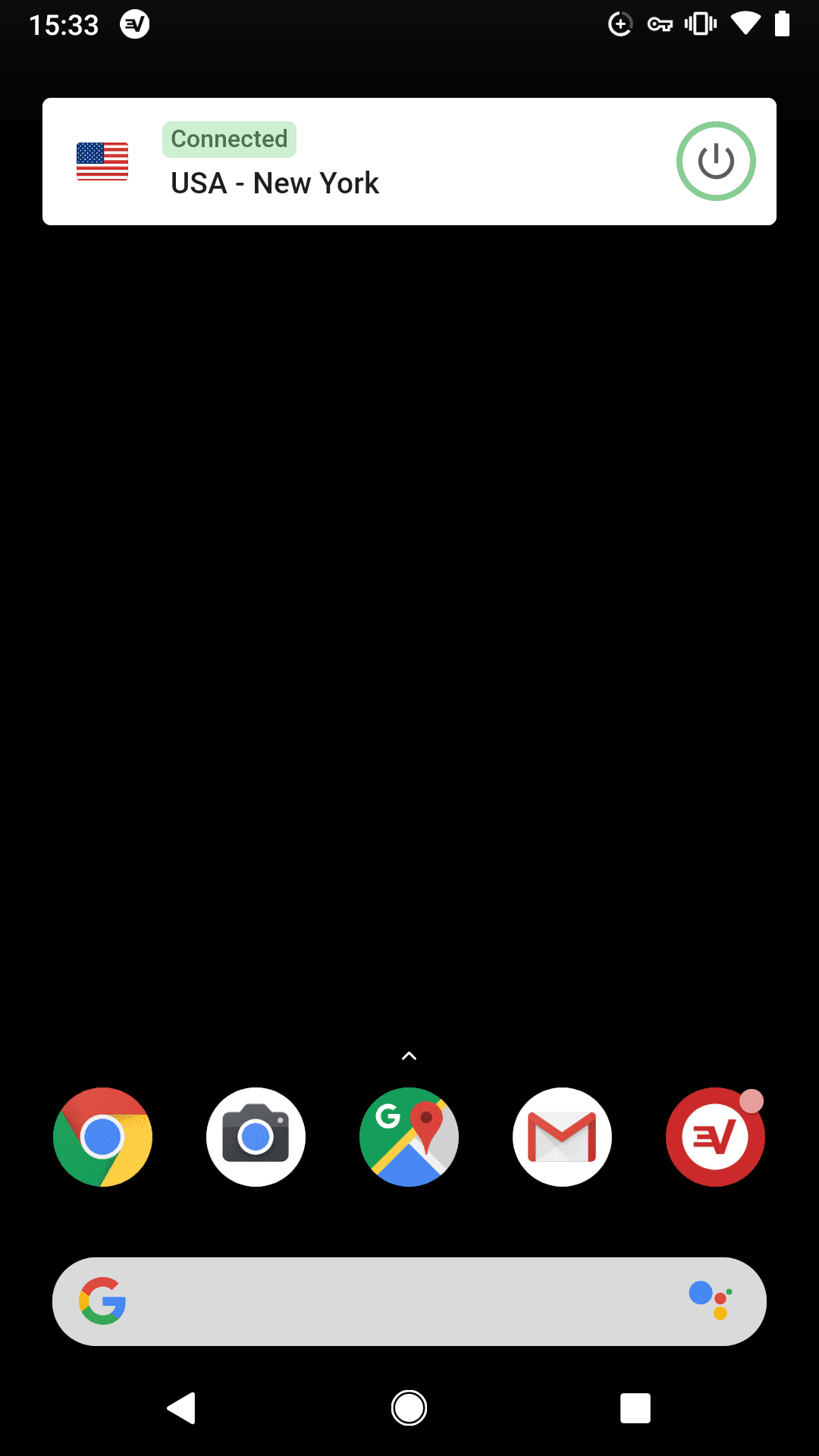Expand the app drawer chevron

tap(409, 1055)
